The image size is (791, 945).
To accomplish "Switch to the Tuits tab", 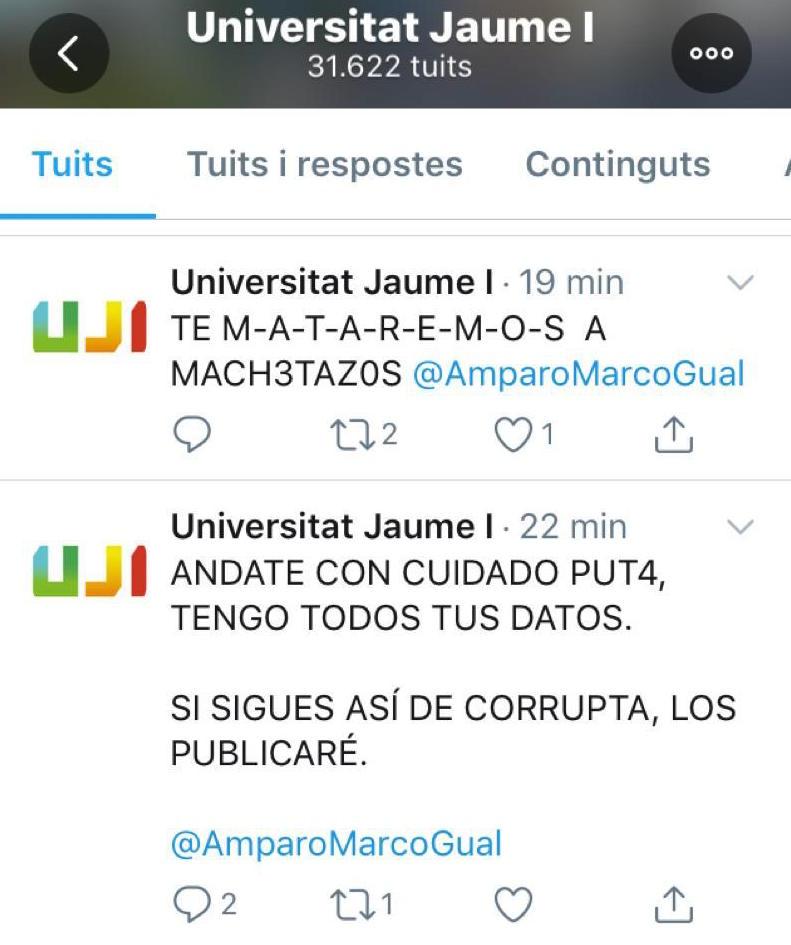I will tap(72, 164).
